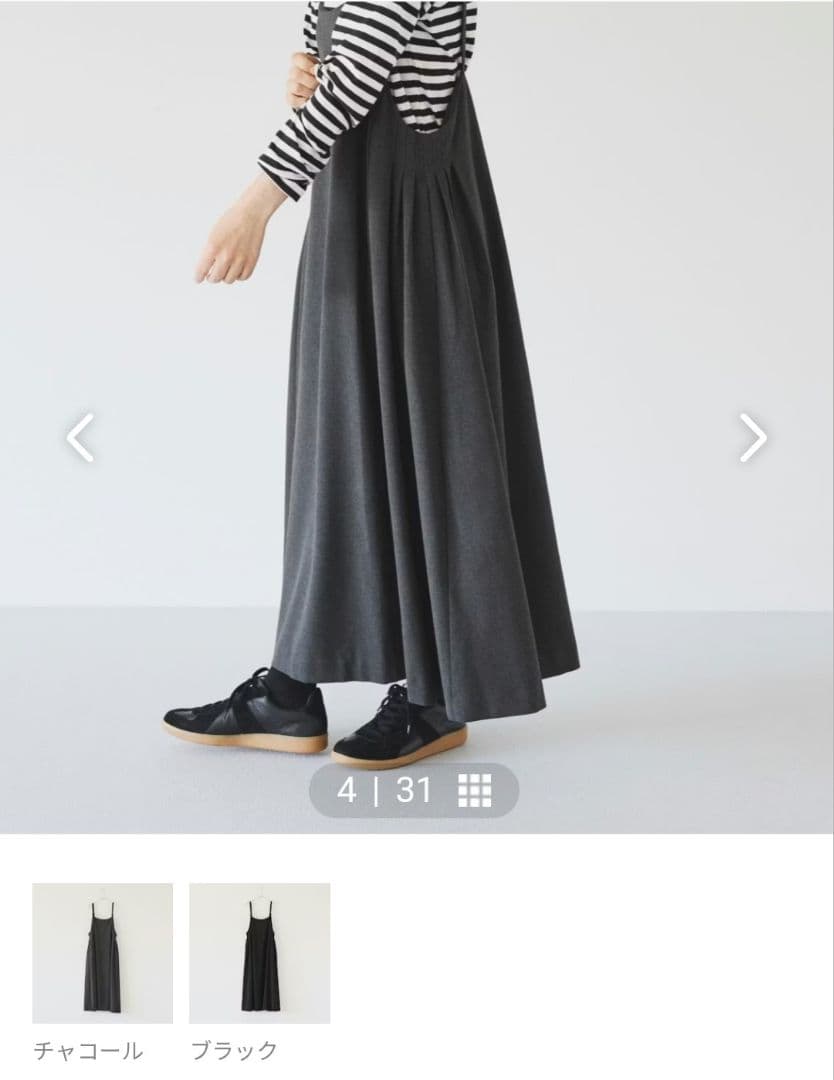Viewport: 834px width, 1080px height.
Task: Select the チャコール label text
Action: coord(88,1050)
